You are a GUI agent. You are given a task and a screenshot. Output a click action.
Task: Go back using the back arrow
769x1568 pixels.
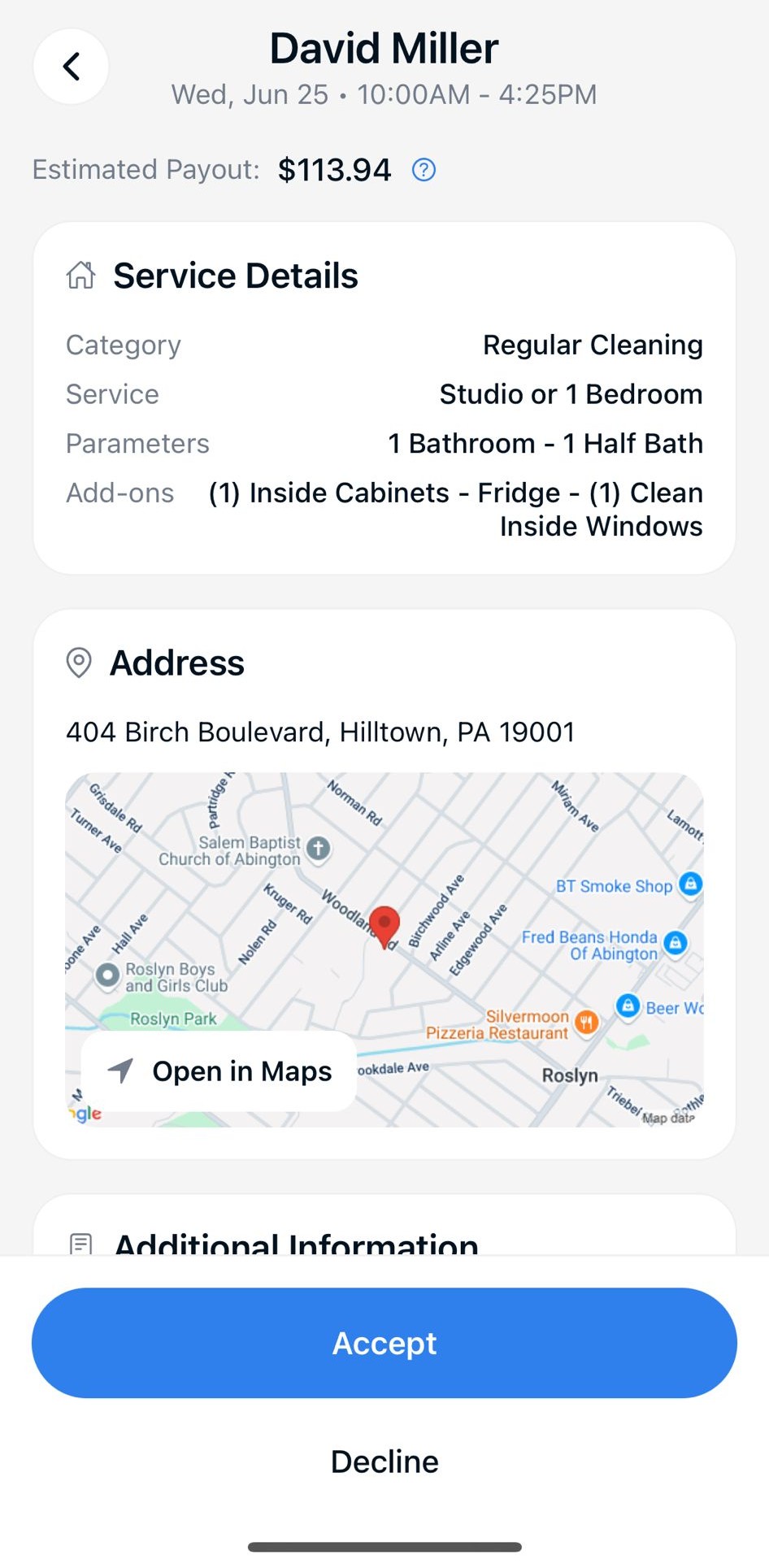[71, 67]
